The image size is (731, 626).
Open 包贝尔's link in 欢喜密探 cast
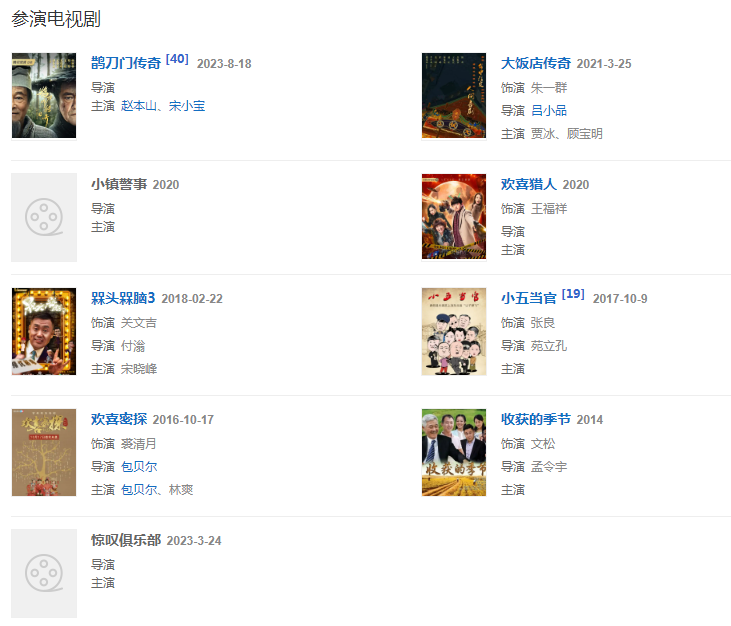click(x=139, y=489)
